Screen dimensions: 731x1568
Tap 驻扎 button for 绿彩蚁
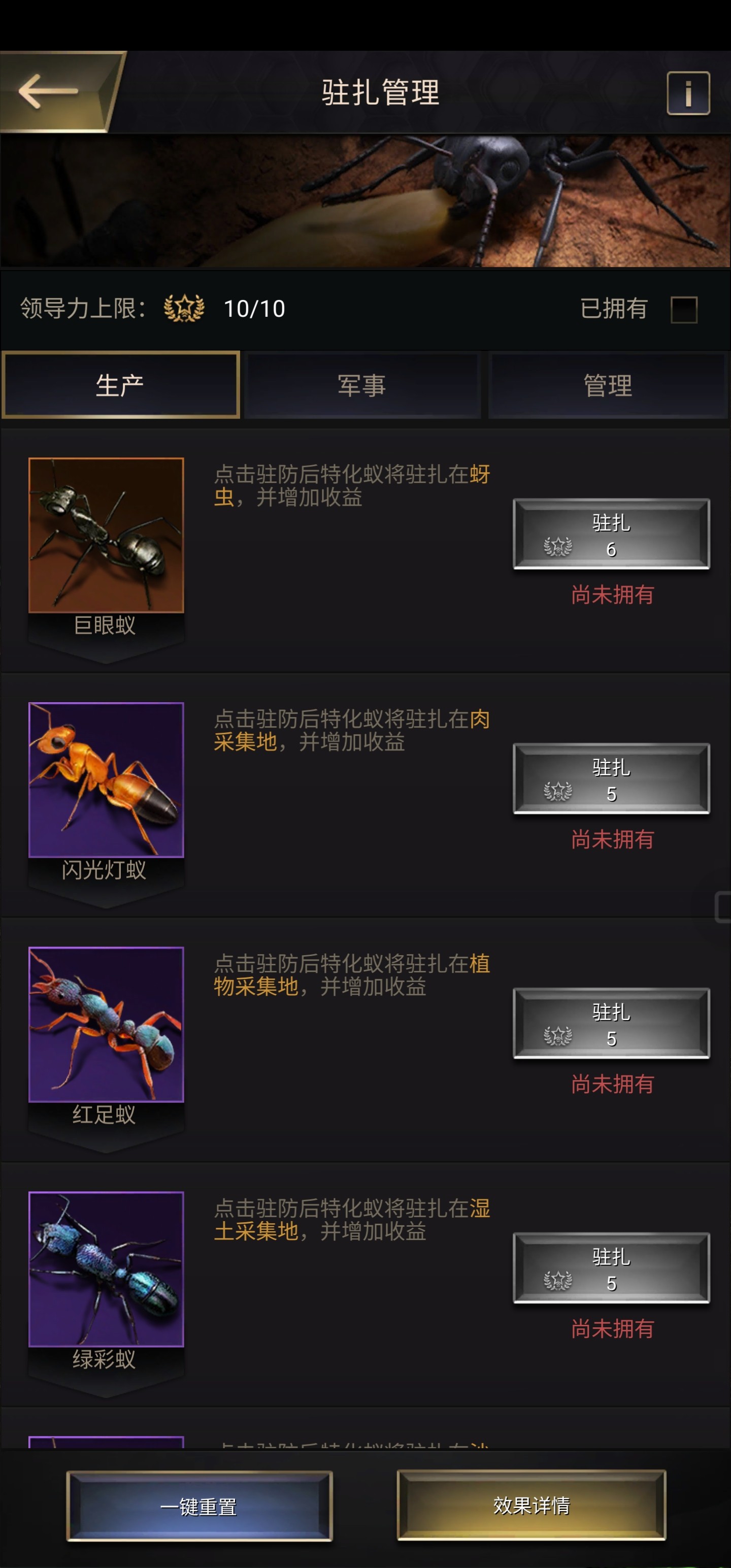pyautogui.click(x=611, y=1268)
